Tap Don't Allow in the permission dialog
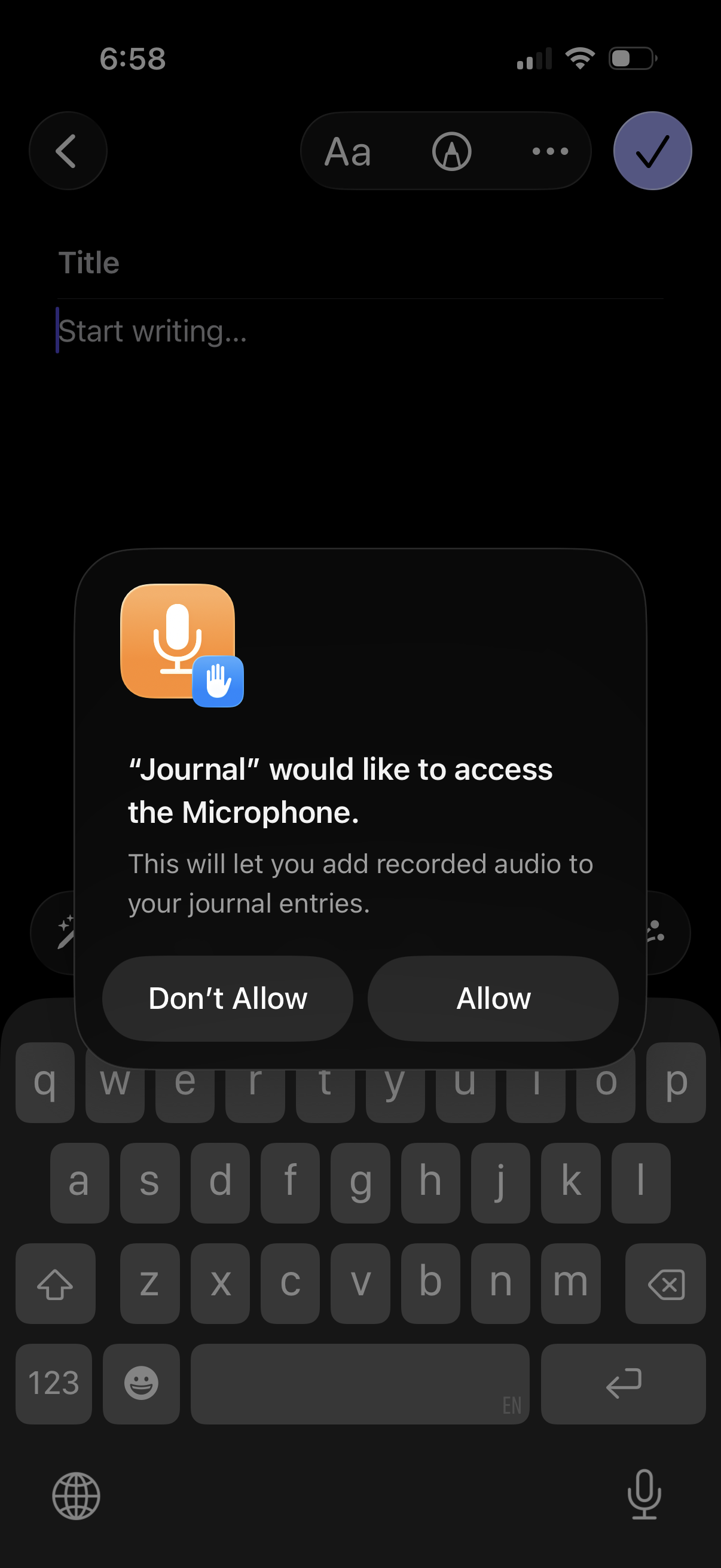Screen dimensions: 721x1568 pos(227,998)
